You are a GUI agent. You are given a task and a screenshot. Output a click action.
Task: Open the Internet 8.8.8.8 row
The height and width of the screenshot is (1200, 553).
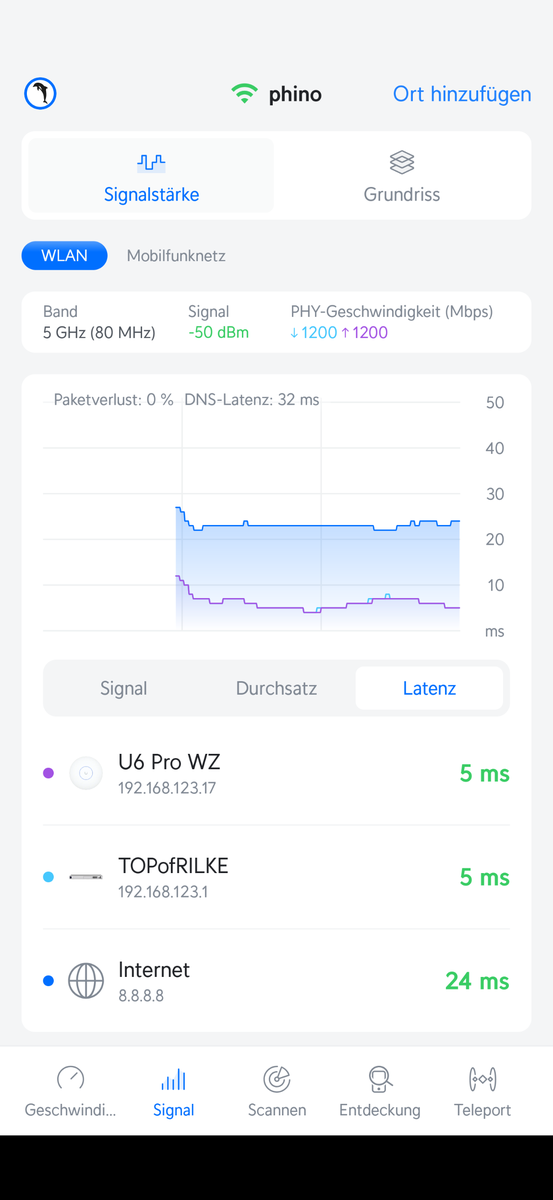pos(276,981)
